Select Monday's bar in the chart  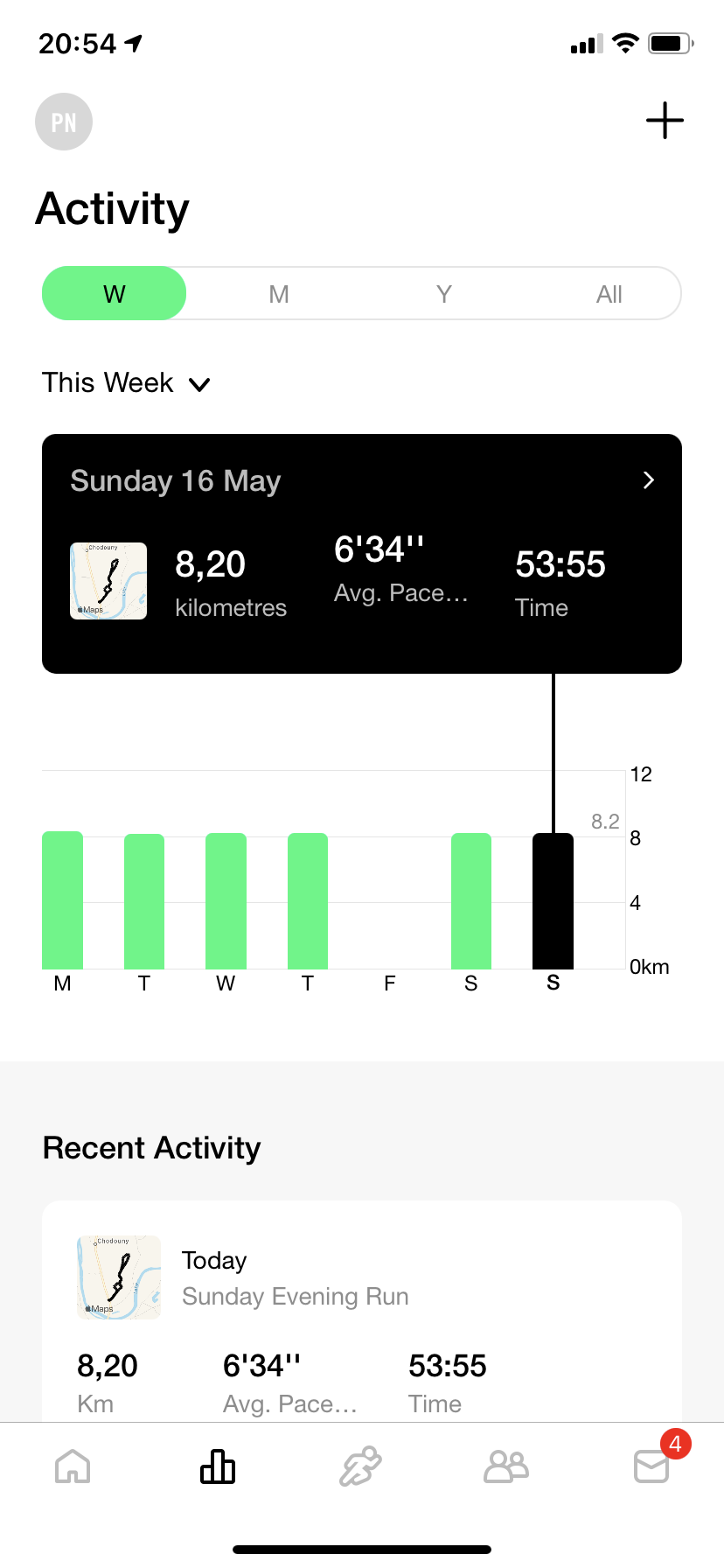click(62, 900)
